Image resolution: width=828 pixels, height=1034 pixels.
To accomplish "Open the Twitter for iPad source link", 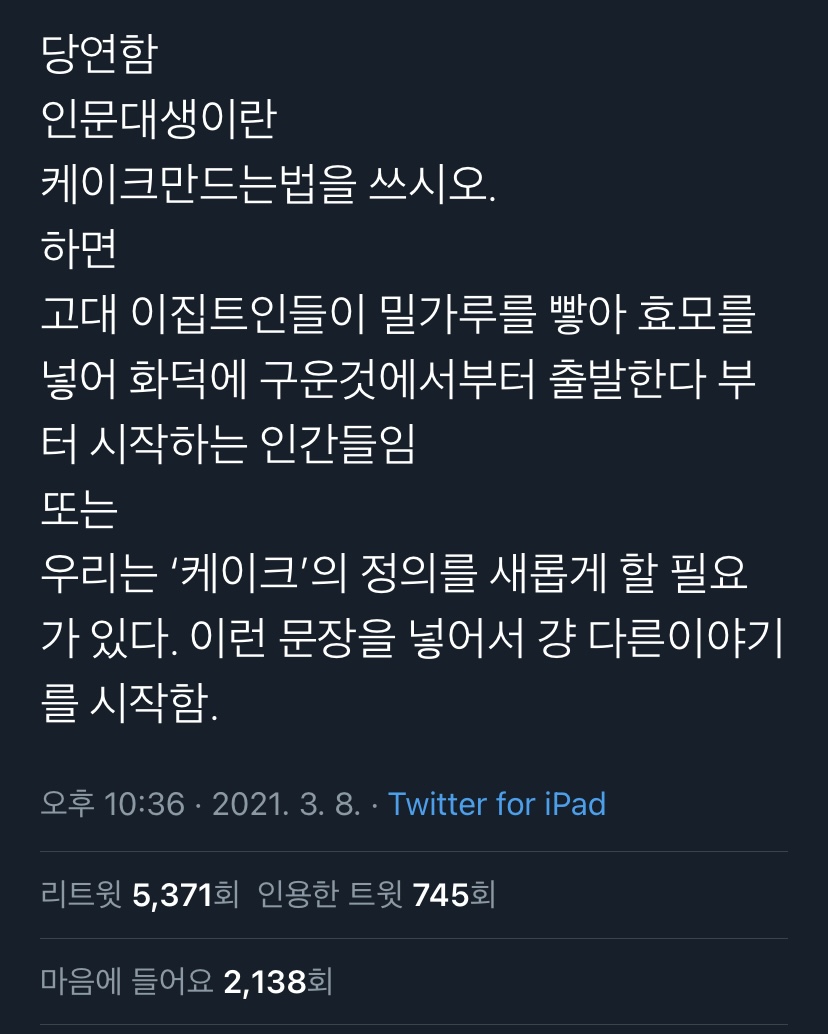I will coord(497,804).
